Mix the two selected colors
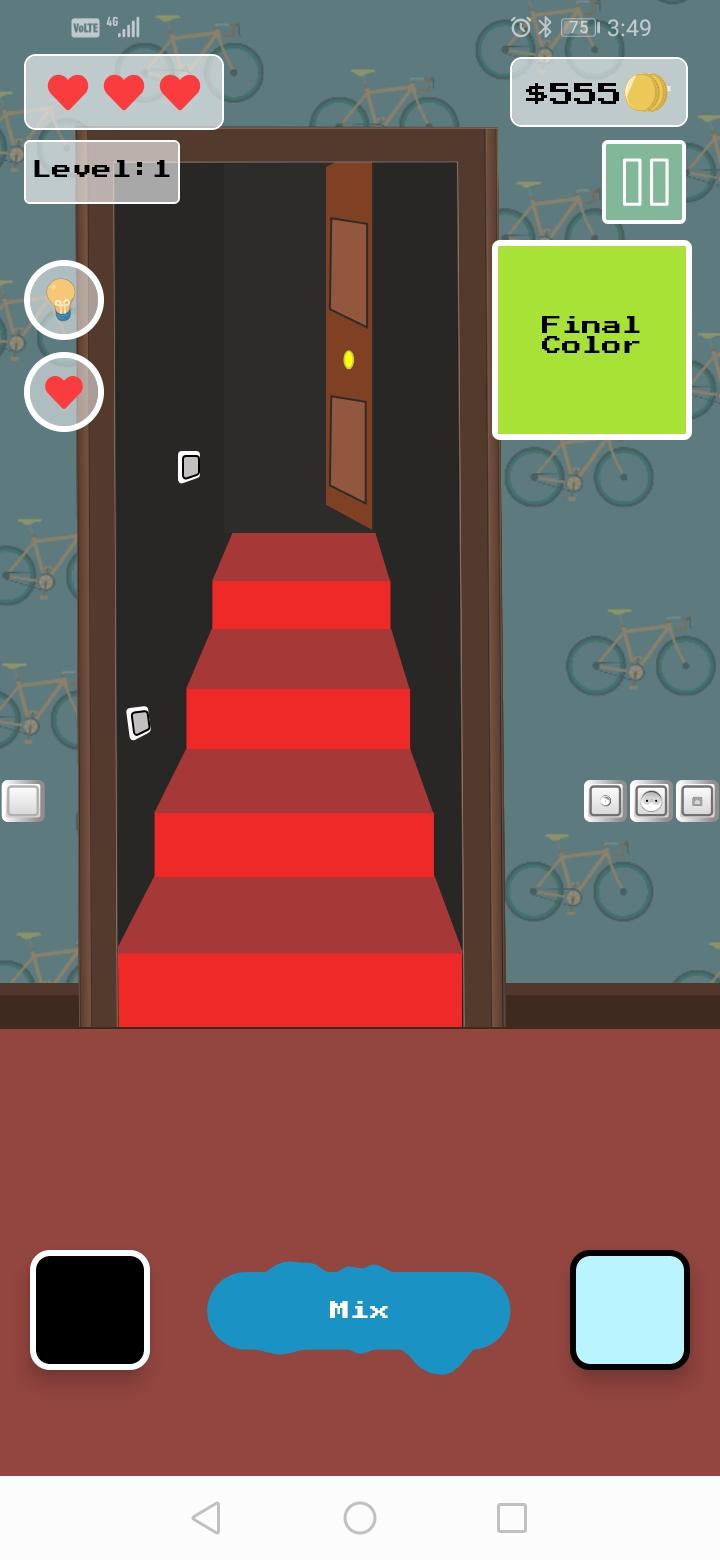Screen dimensions: 720x1560 point(359,1311)
